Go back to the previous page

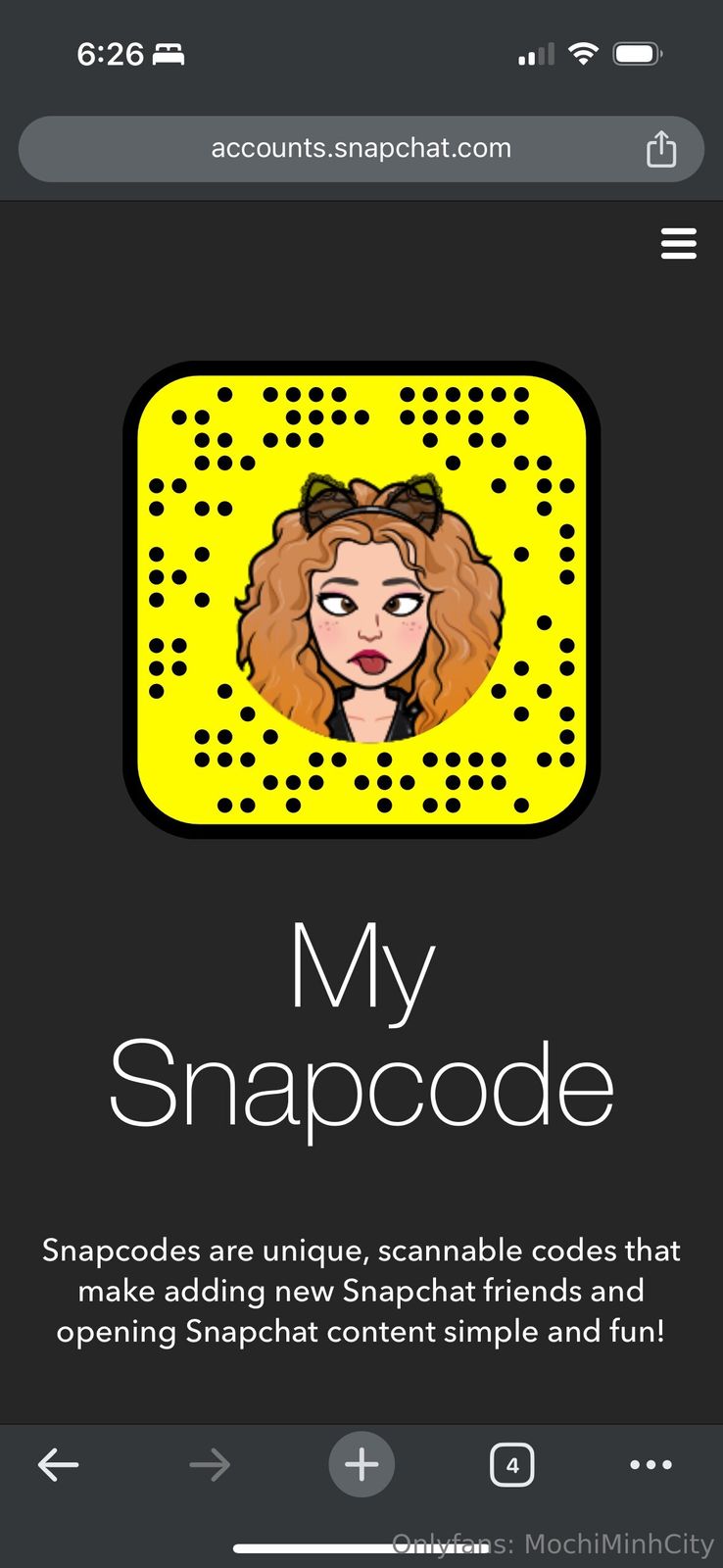click(x=58, y=1465)
